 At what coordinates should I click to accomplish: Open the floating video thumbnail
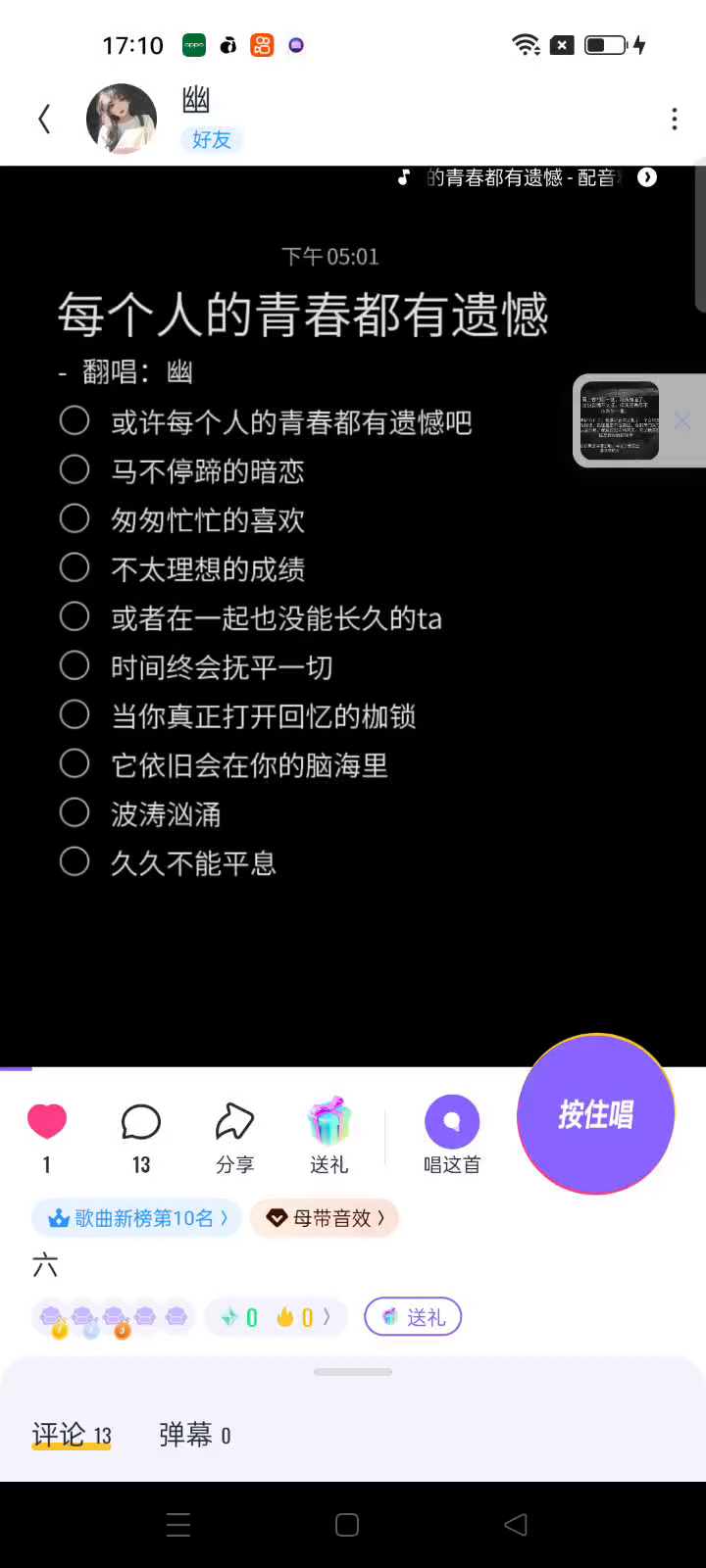(x=620, y=420)
